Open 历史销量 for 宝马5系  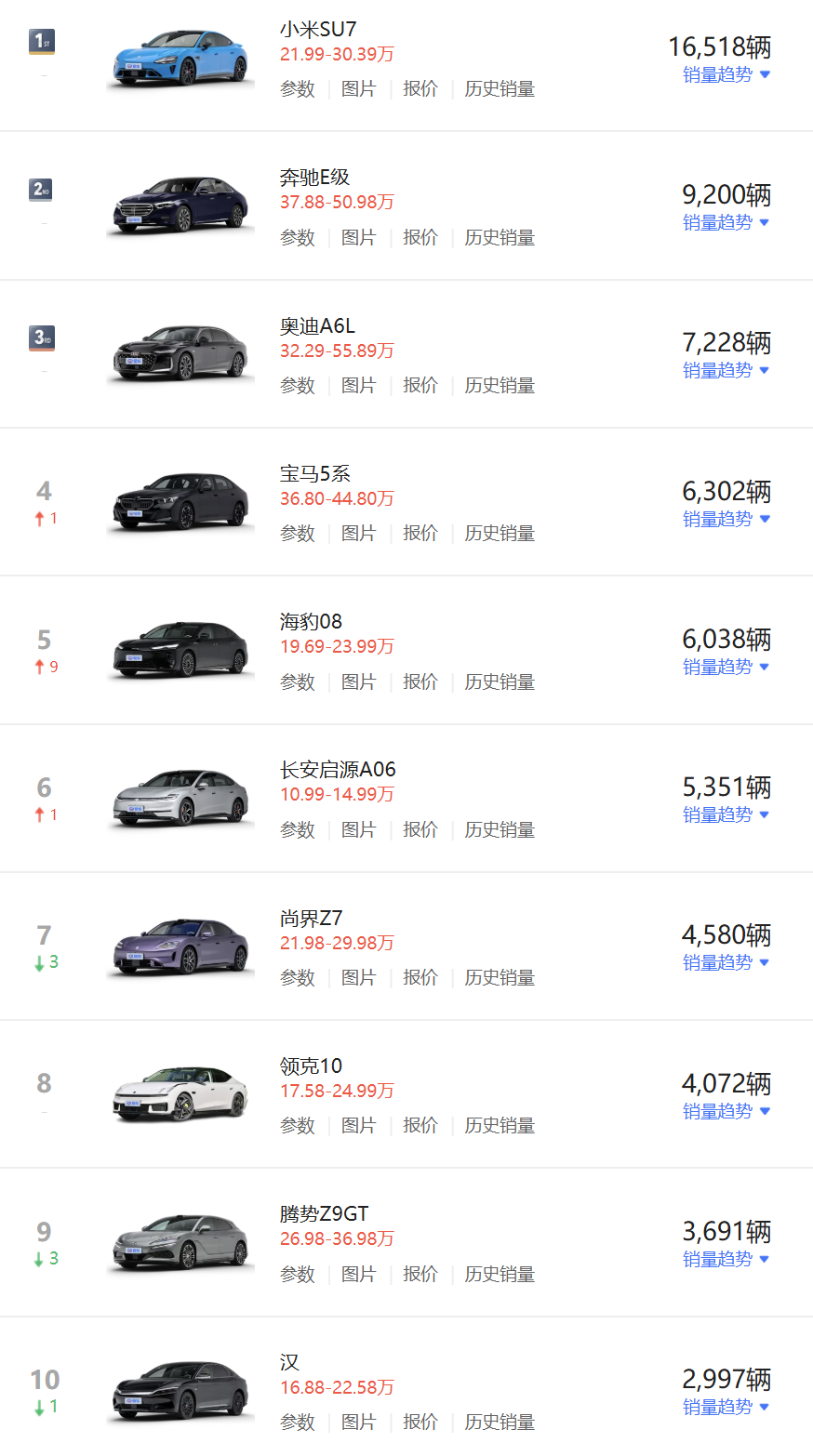pos(500,534)
